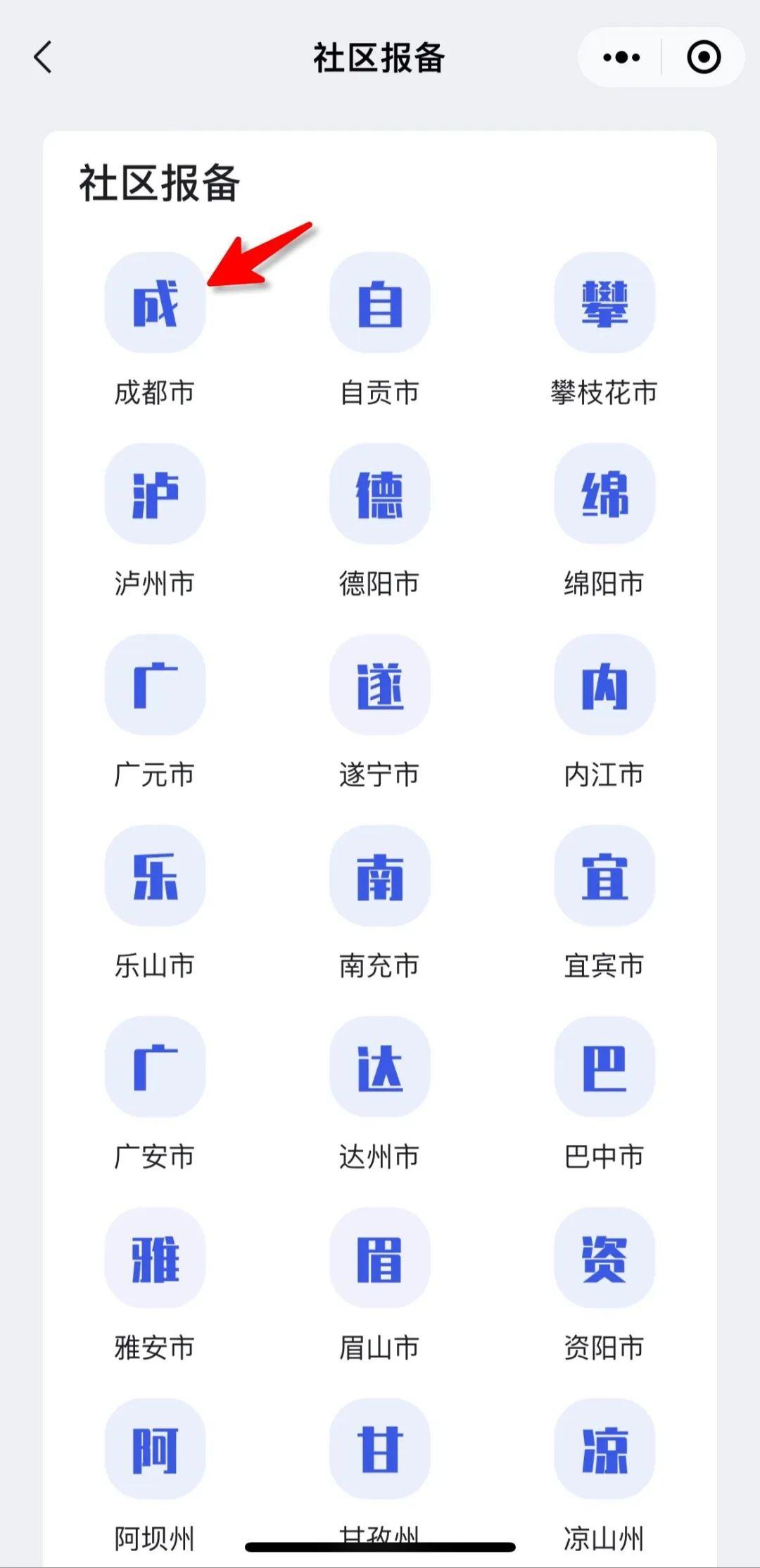760x1568 pixels.
Task: Choose the 自贡市 city tile
Action: point(379,303)
